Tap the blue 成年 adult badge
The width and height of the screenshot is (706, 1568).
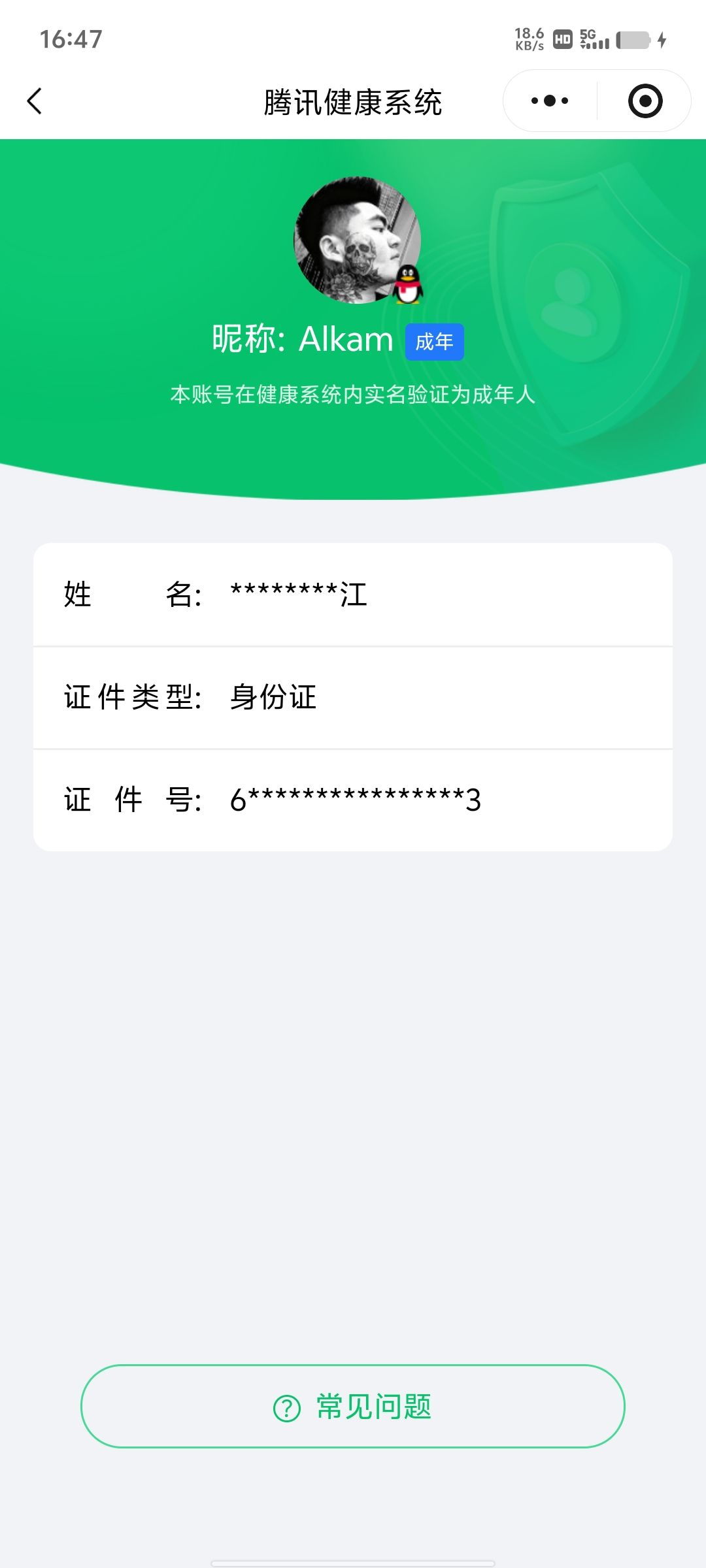point(435,341)
